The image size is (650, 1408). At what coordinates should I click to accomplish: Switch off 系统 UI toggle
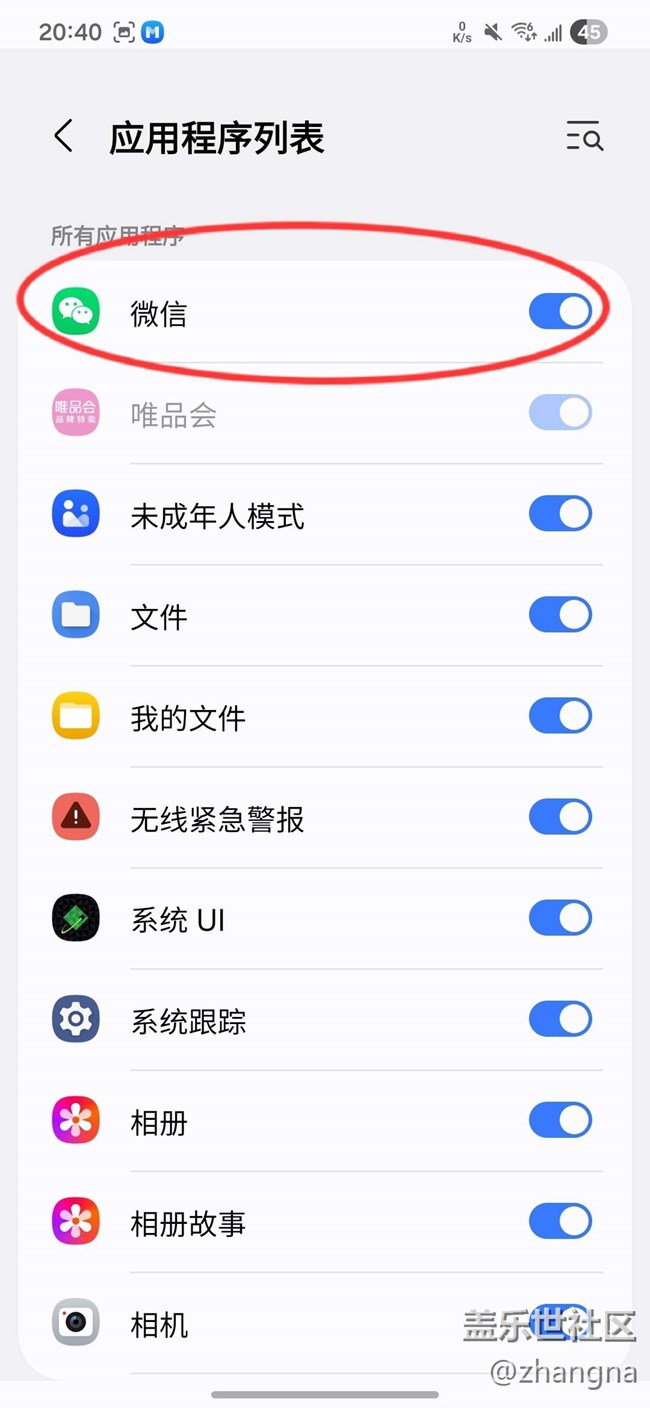[560, 918]
